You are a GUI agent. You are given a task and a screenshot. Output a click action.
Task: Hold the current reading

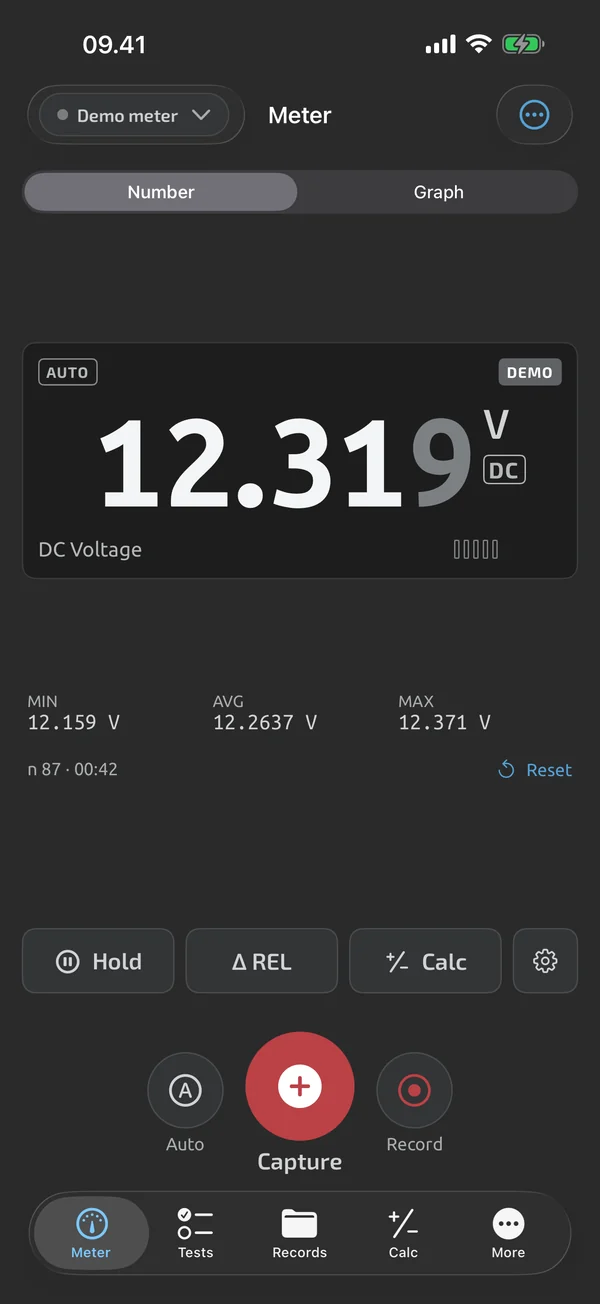[98, 961]
